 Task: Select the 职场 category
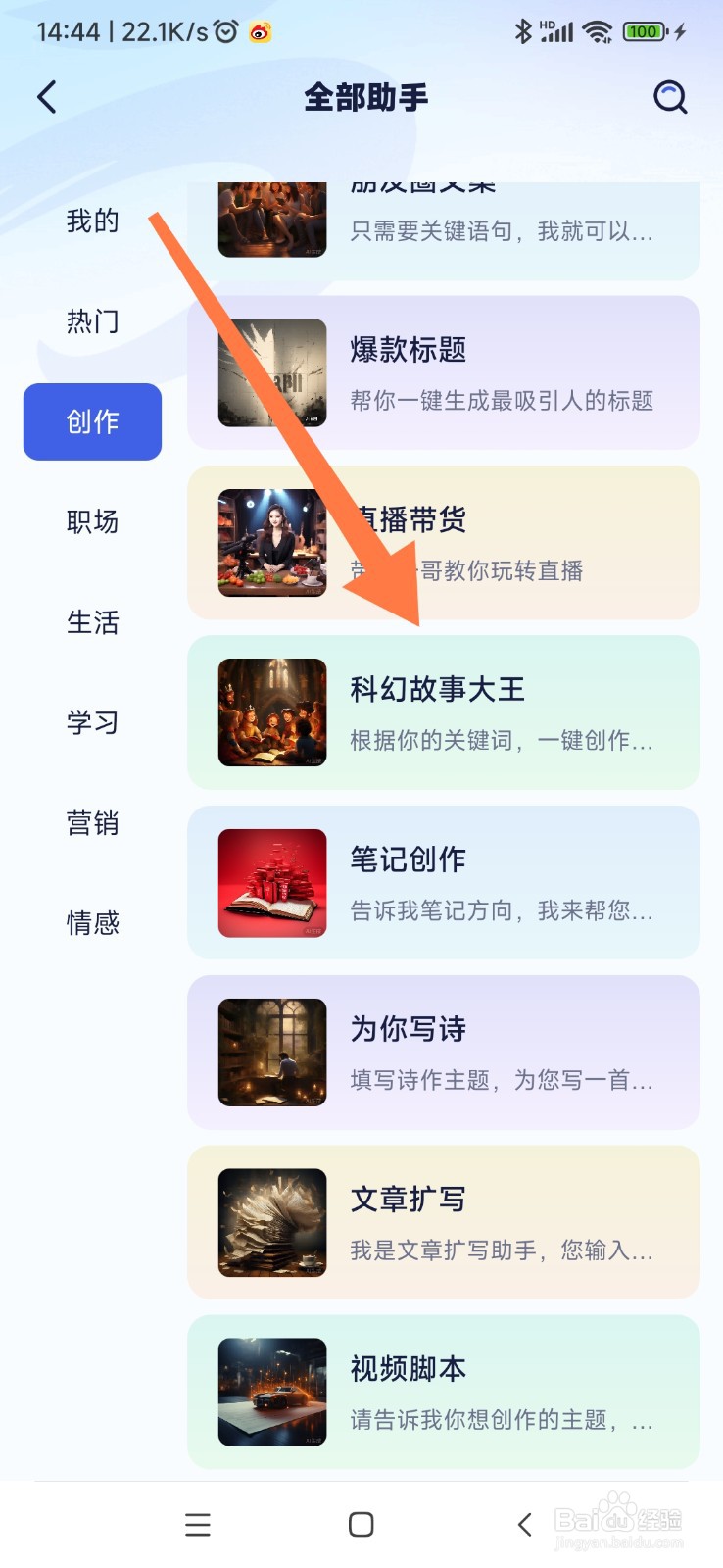coord(91,522)
